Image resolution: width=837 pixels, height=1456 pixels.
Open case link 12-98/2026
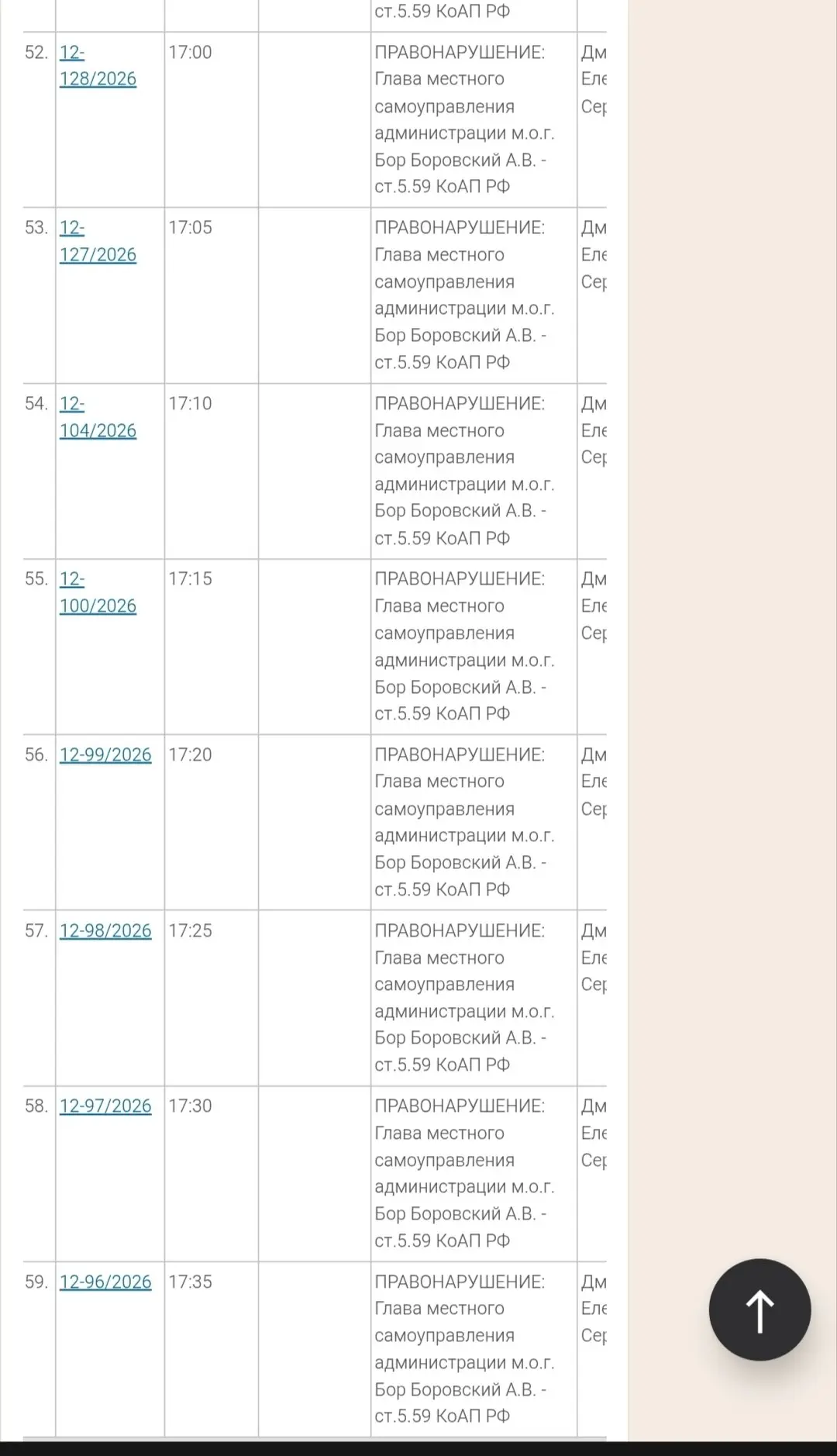(105, 930)
